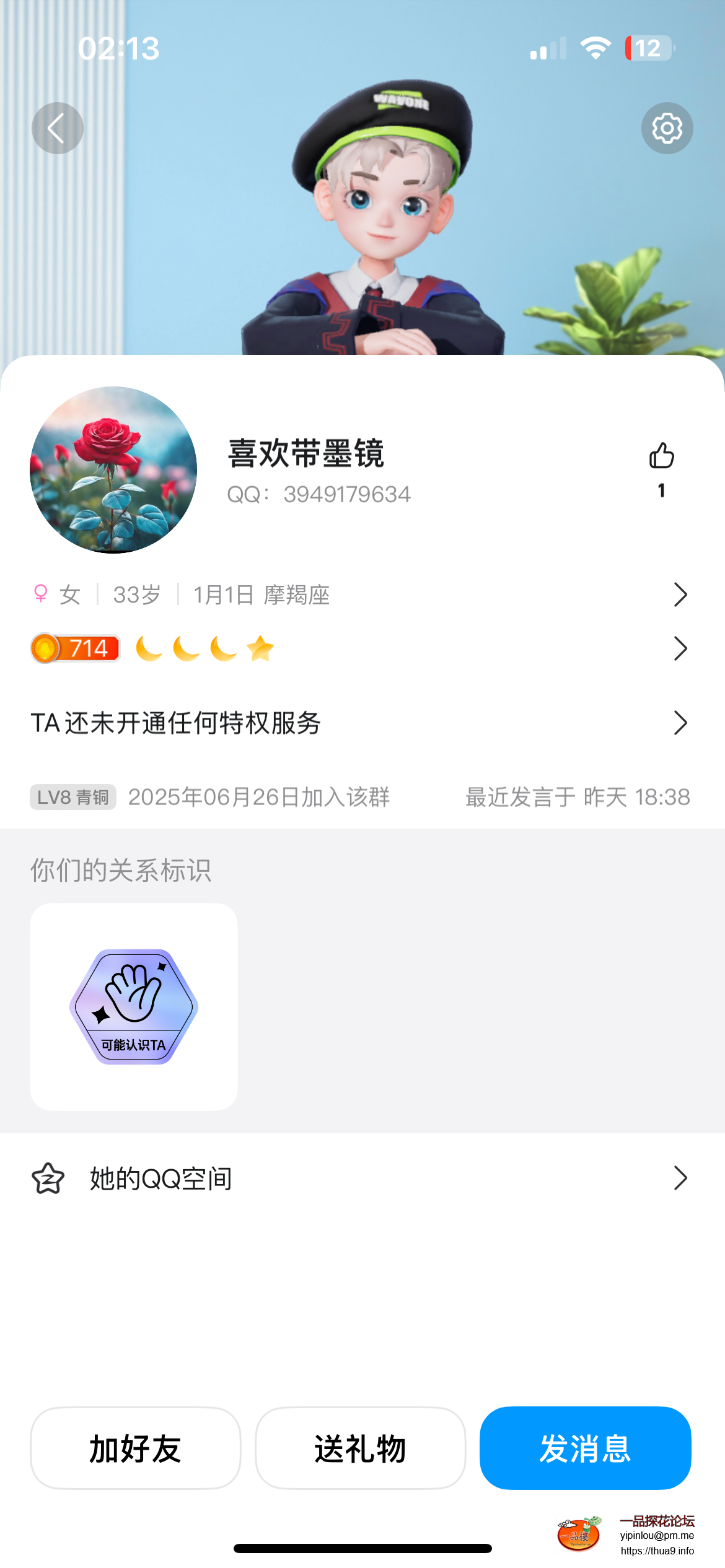This screenshot has width=725, height=1568.
Task: Tap the 你们的关系标识 section header
Action: pos(121,872)
